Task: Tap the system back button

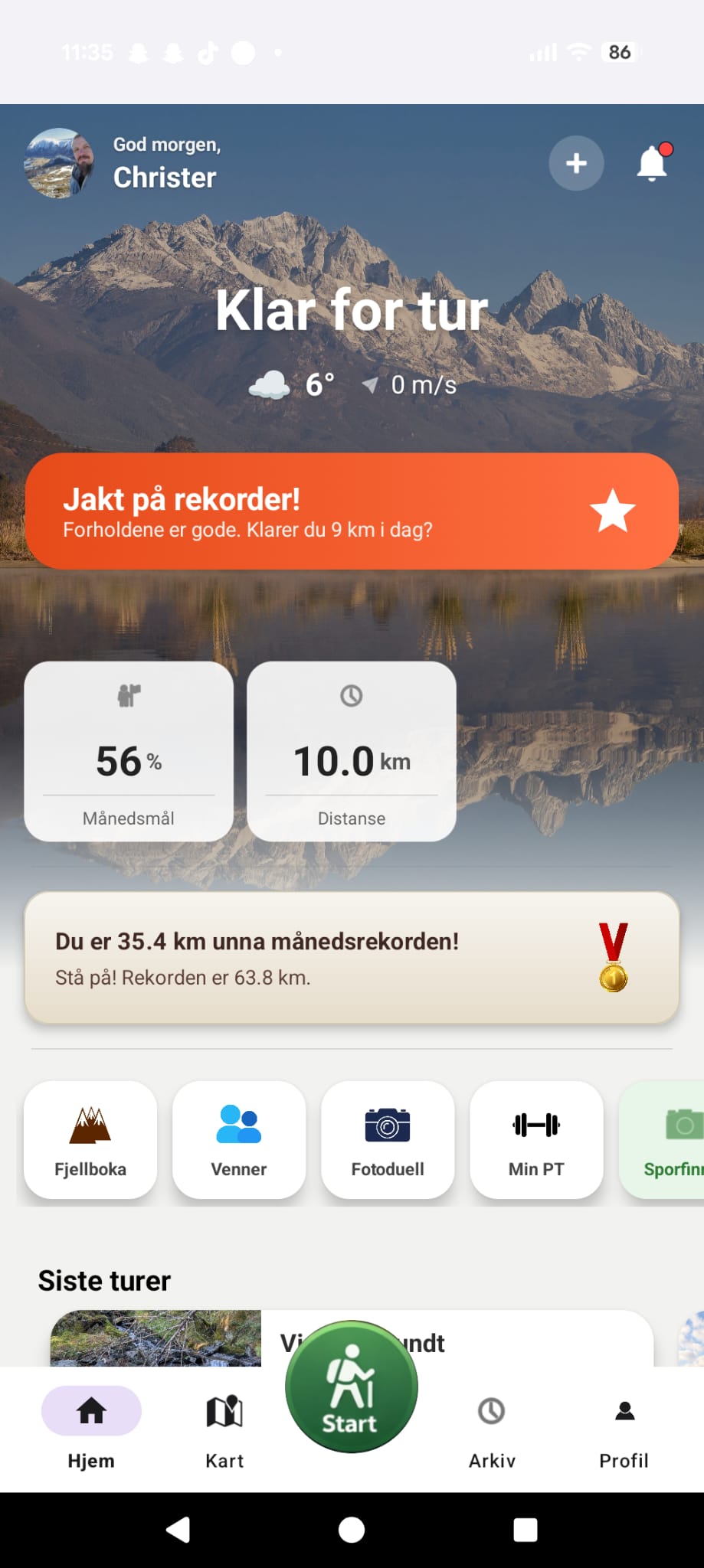Action: pos(178,1530)
